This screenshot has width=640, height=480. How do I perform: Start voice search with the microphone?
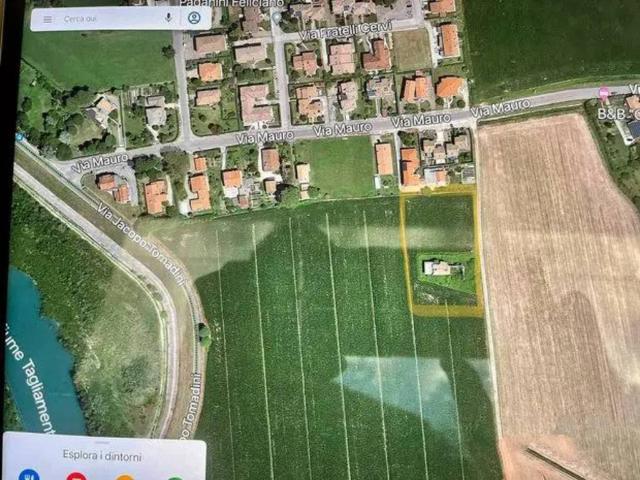pos(166,17)
